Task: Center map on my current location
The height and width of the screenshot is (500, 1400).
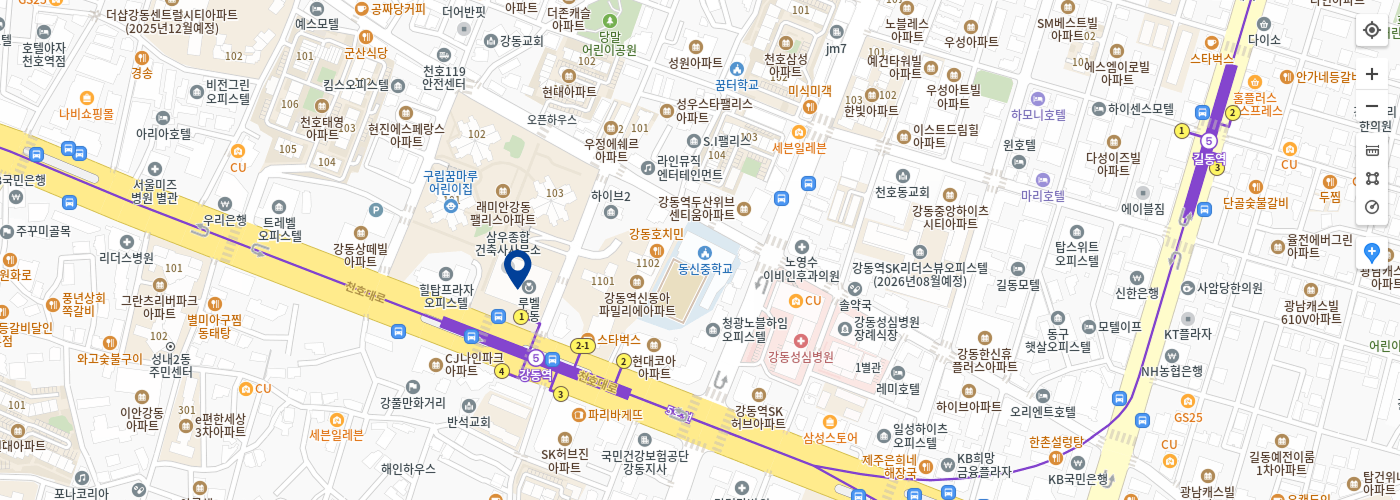Action: [1372, 30]
